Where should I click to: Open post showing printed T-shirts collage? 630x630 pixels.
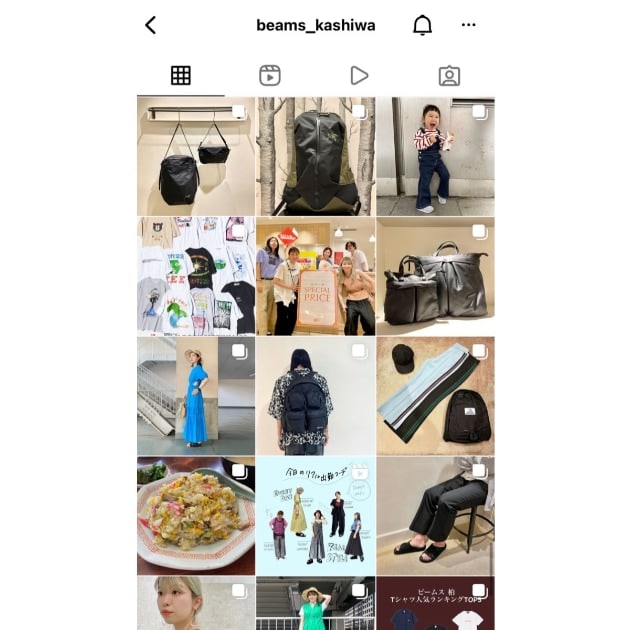coord(195,276)
